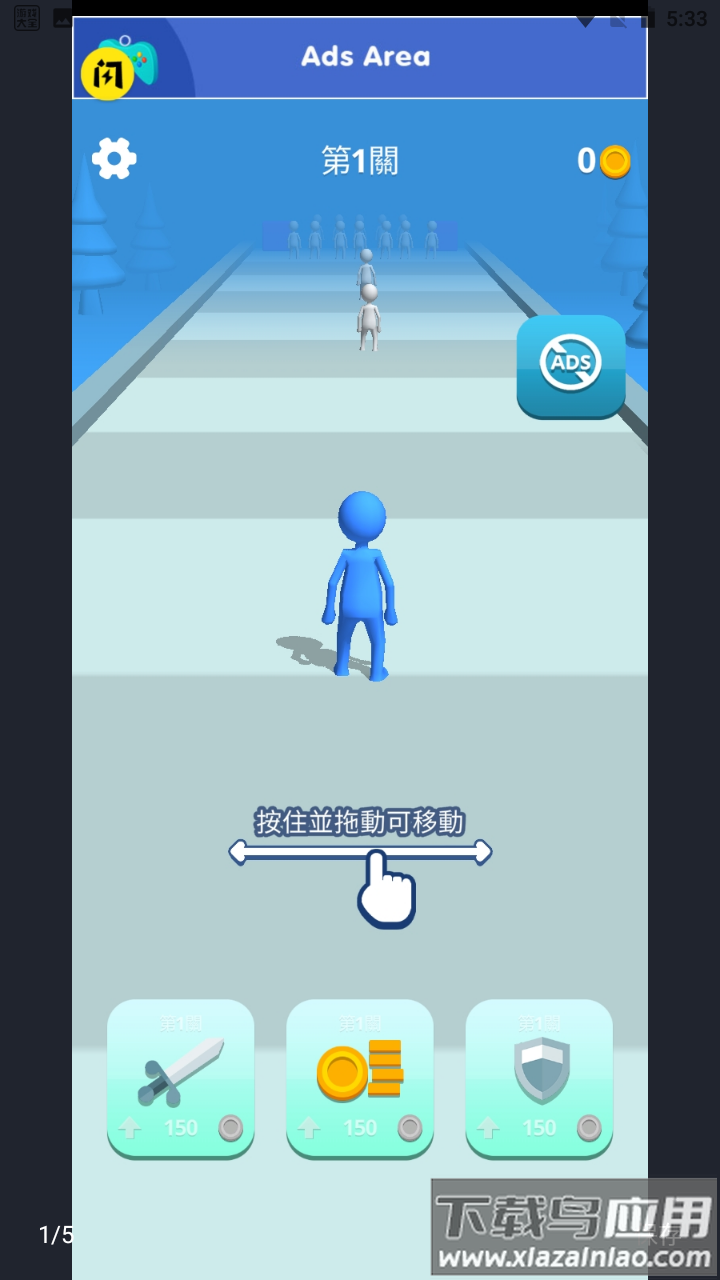Toggle the gray button on the sword card
The height and width of the screenshot is (1280, 720).
[232, 1128]
